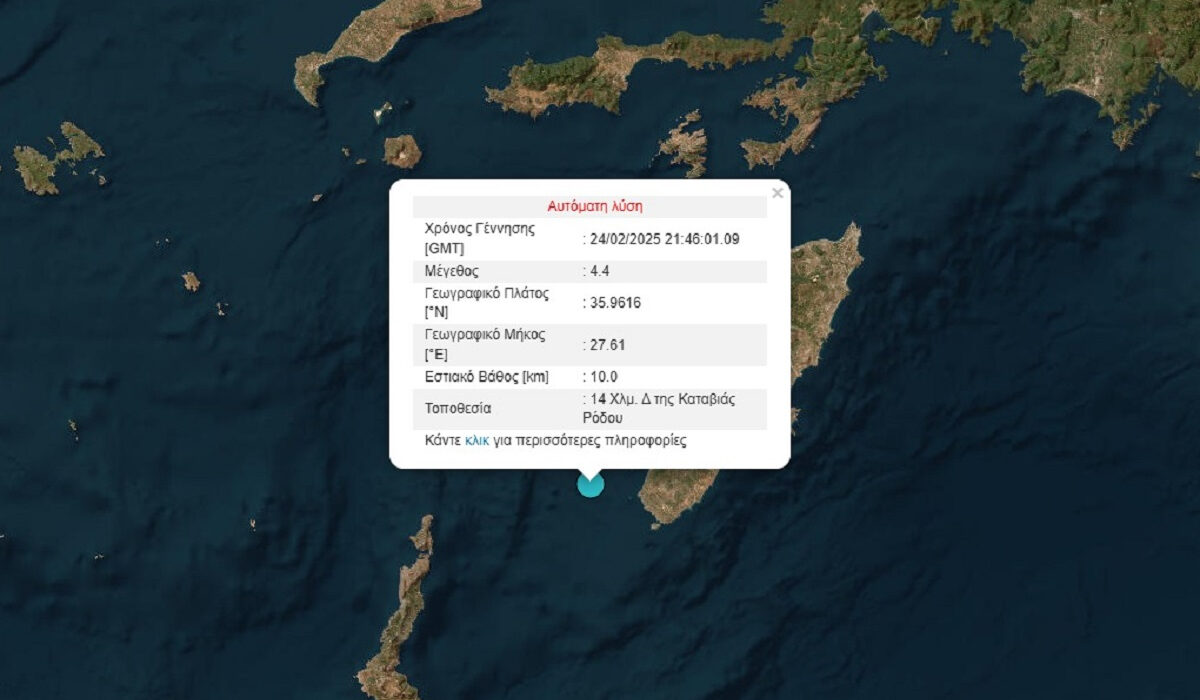This screenshot has height=700, width=1200.
Task: Close the earthquake info popup
Action: (777, 194)
